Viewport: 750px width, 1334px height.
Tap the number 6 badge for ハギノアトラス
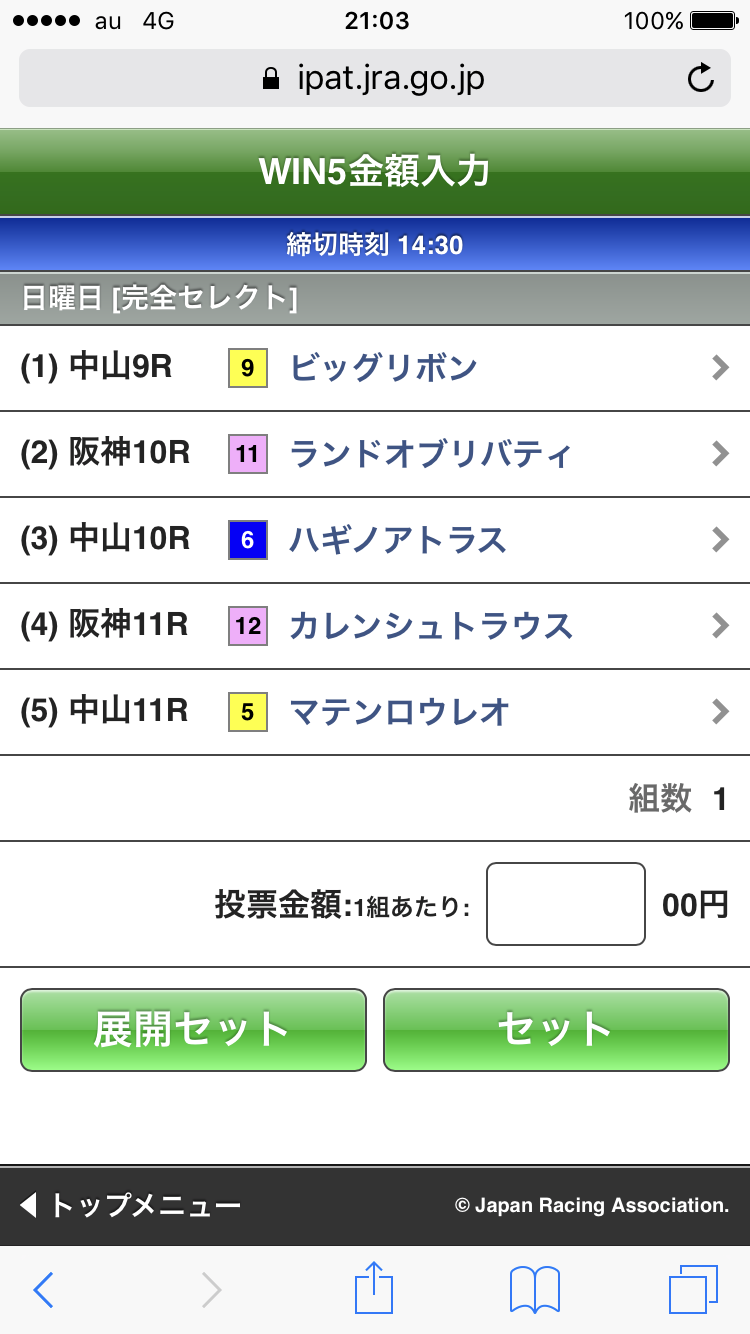click(x=246, y=540)
